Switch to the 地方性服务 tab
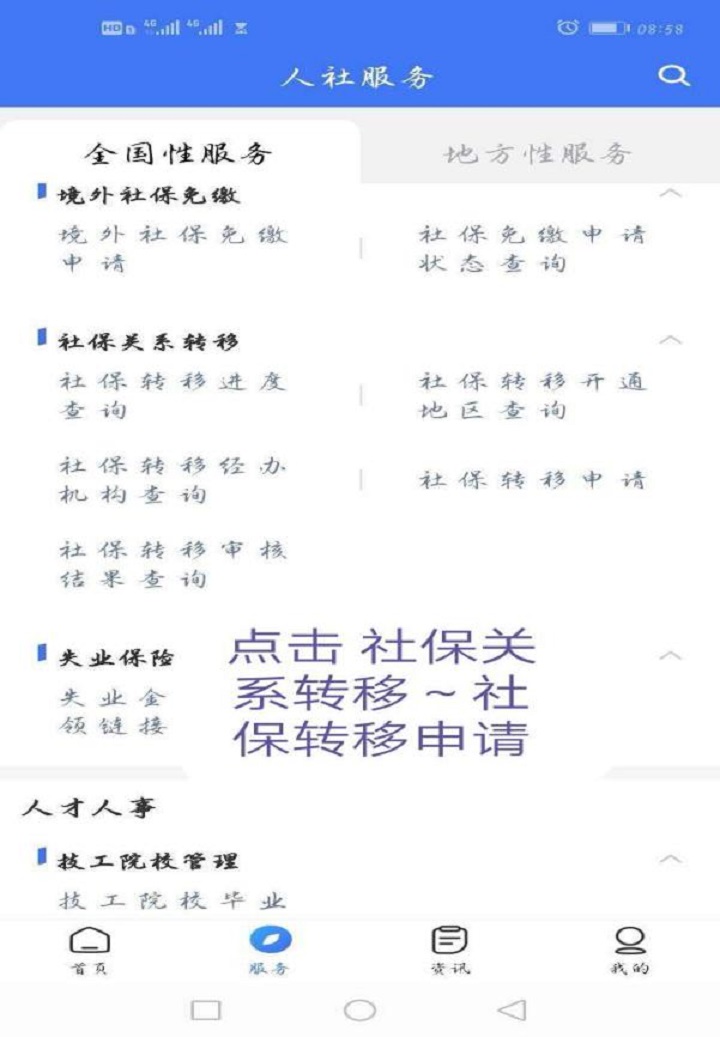Image resolution: width=720 pixels, height=1037 pixels. pyautogui.click(x=538, y=154)
